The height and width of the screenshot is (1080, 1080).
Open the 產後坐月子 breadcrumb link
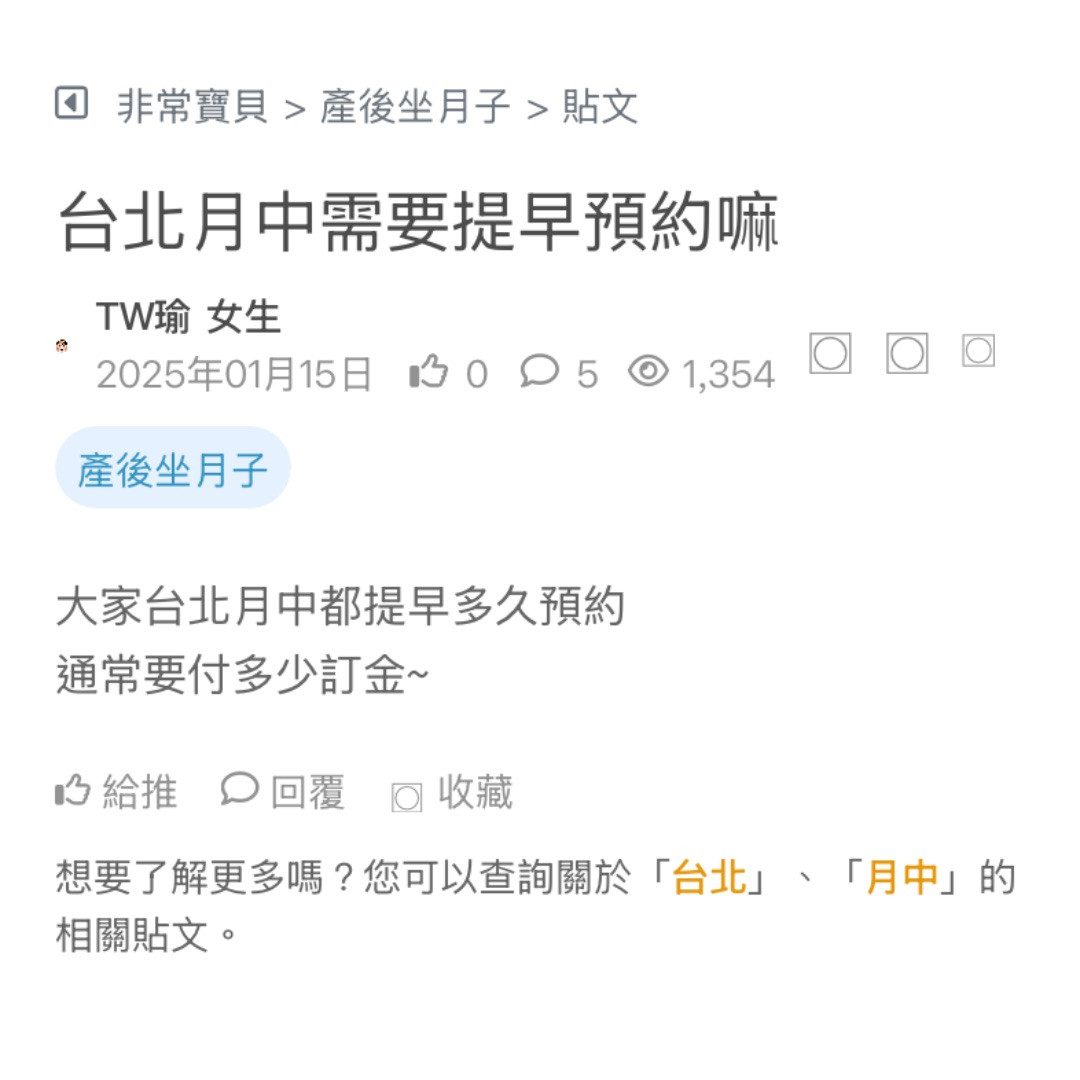[415, 106]
